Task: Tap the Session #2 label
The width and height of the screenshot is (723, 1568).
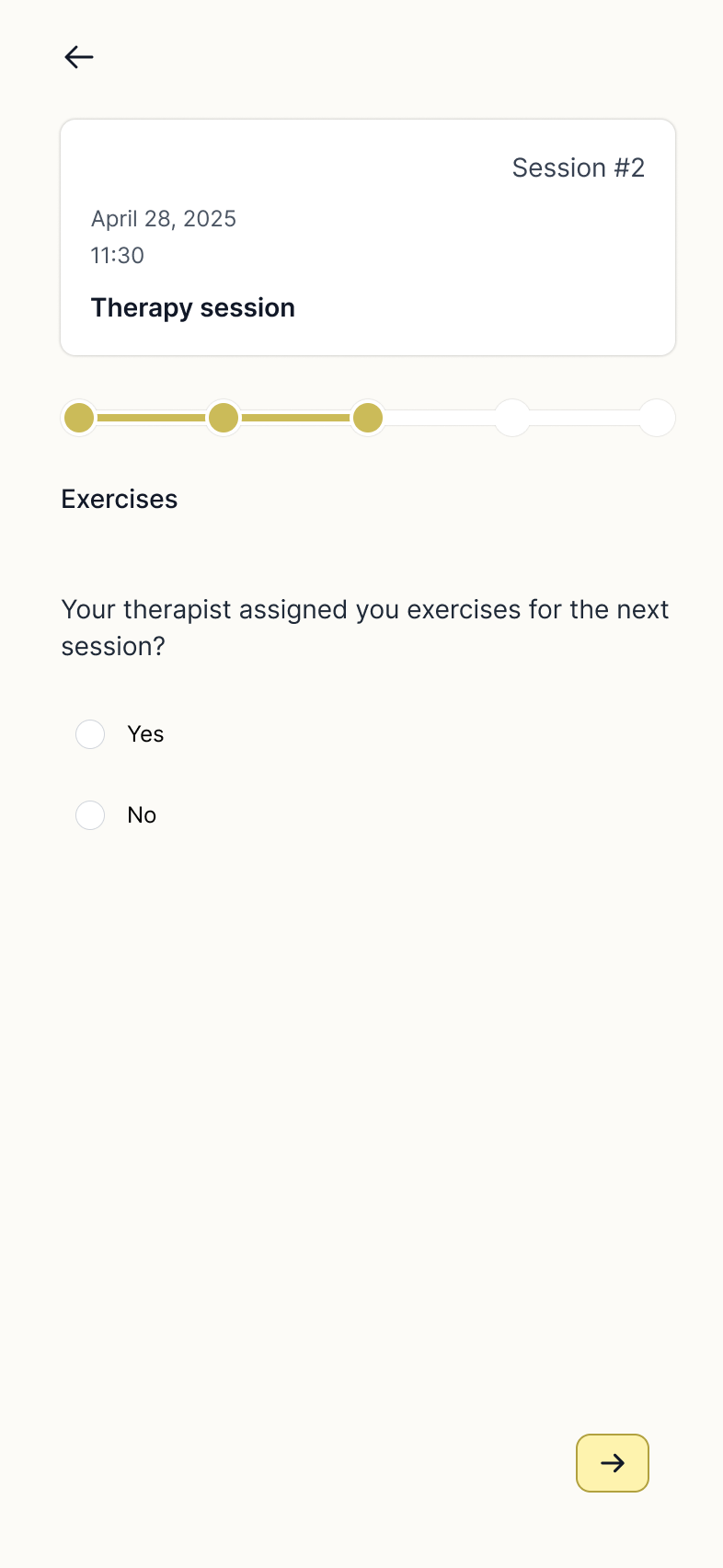Action: point(578,167)
